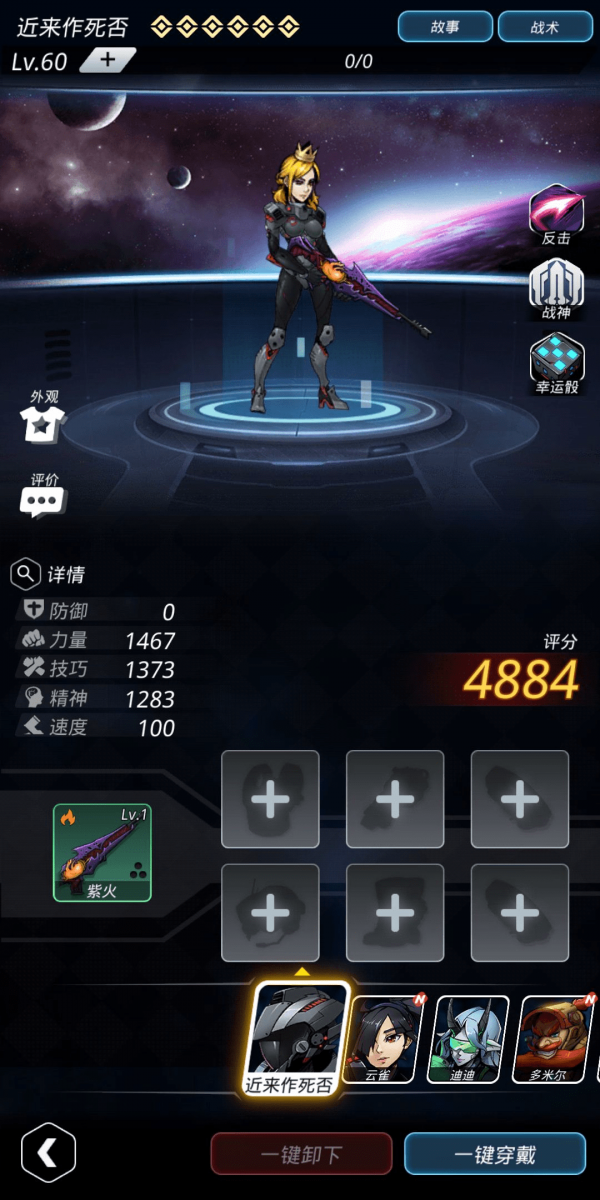View 详情 stat details

[x=48, y=575]
